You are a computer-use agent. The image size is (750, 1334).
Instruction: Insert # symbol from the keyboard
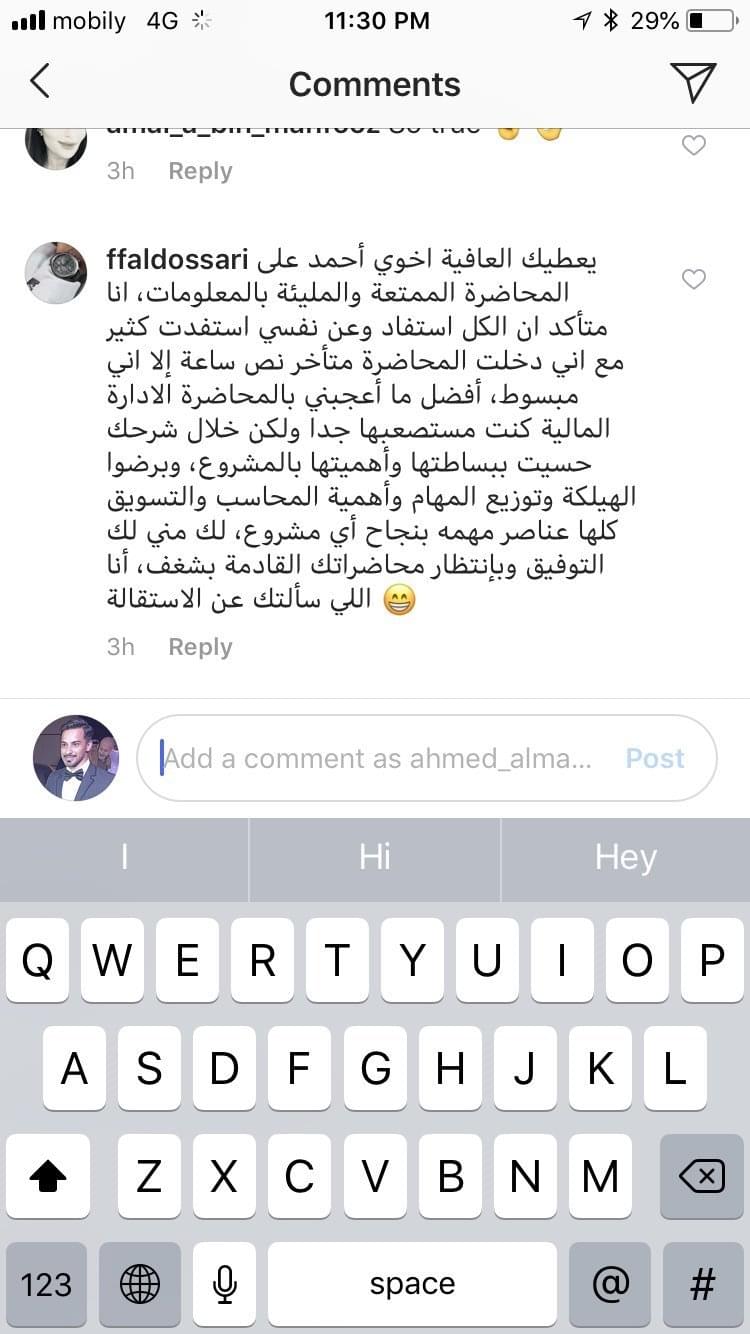(703, 1284)
